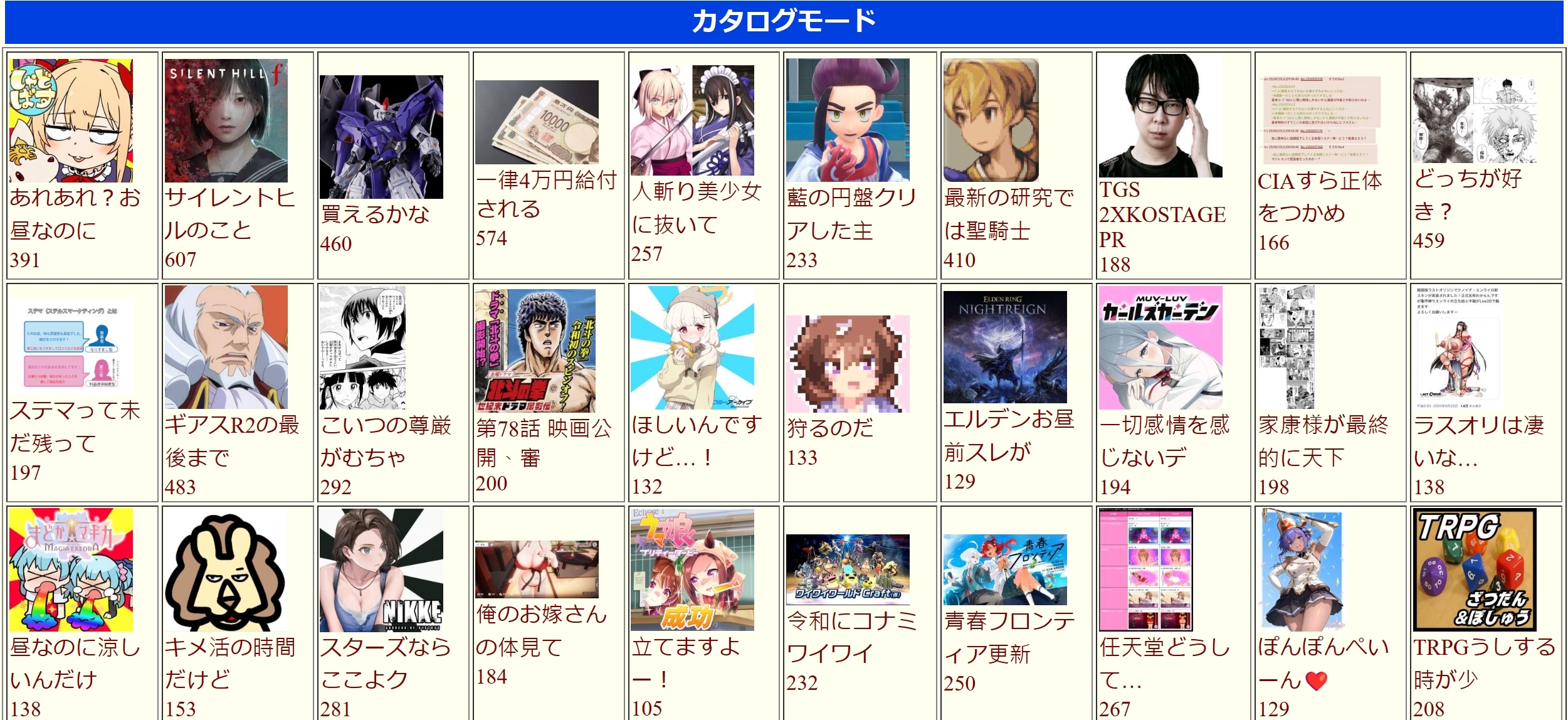Open the 家康様が最終的に天下 thread
1568x720 pixels.
click(1286, 347)
